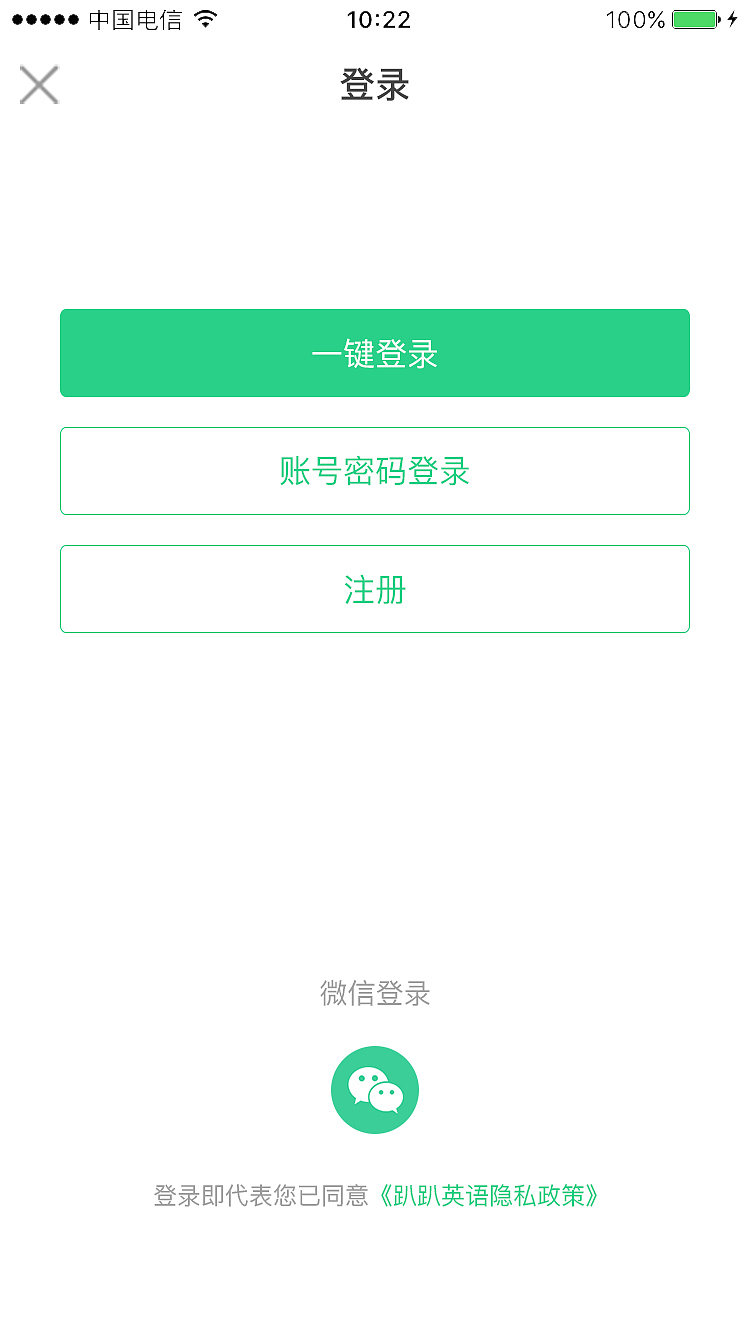The height and width of the screenshot is (1334, 750).
Task: Tap the green chat bubbles inside WeChat circle
Action: click(374, 1089)
